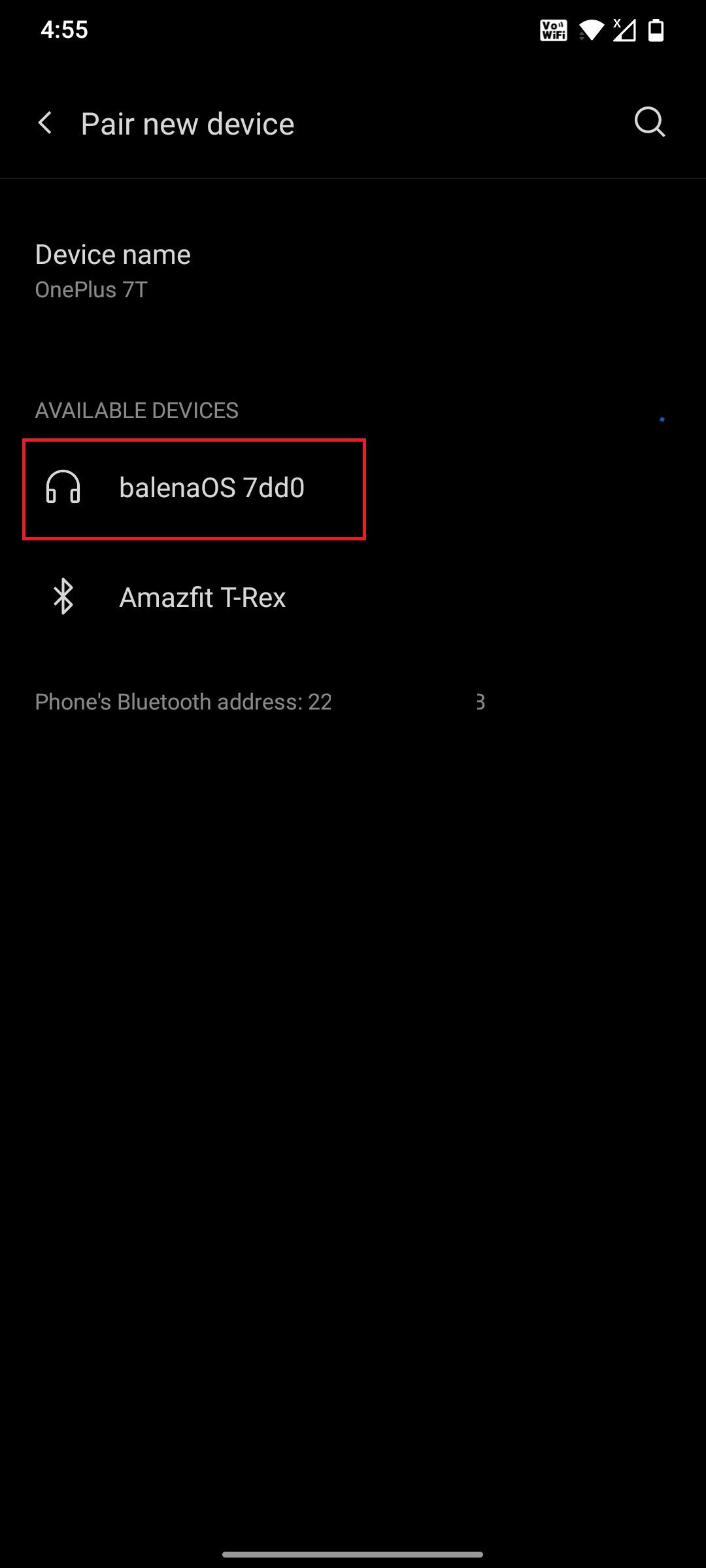Go back from Pair new device

tap(45, 123)
